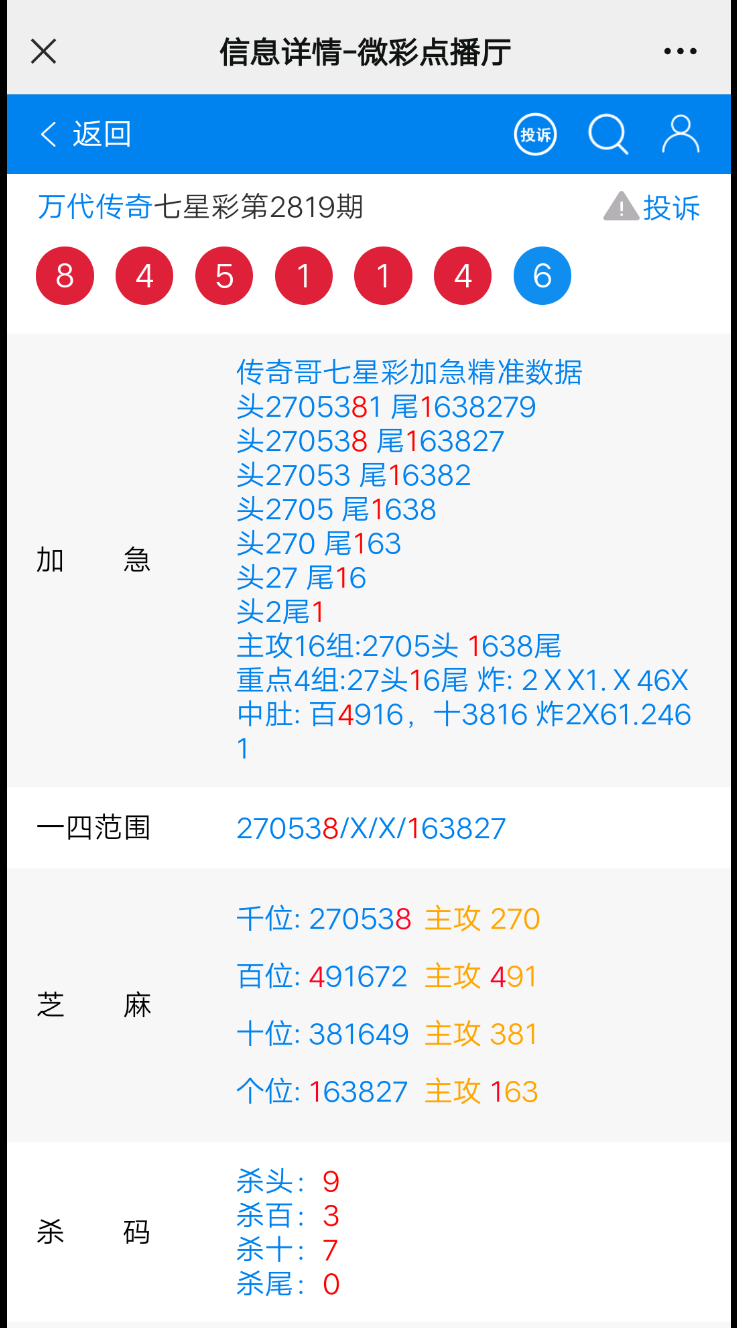The height and width of the screenshot is (1328, 737).
Task: Tap the red 杀头 value 9
Action: click(330, 1182)
